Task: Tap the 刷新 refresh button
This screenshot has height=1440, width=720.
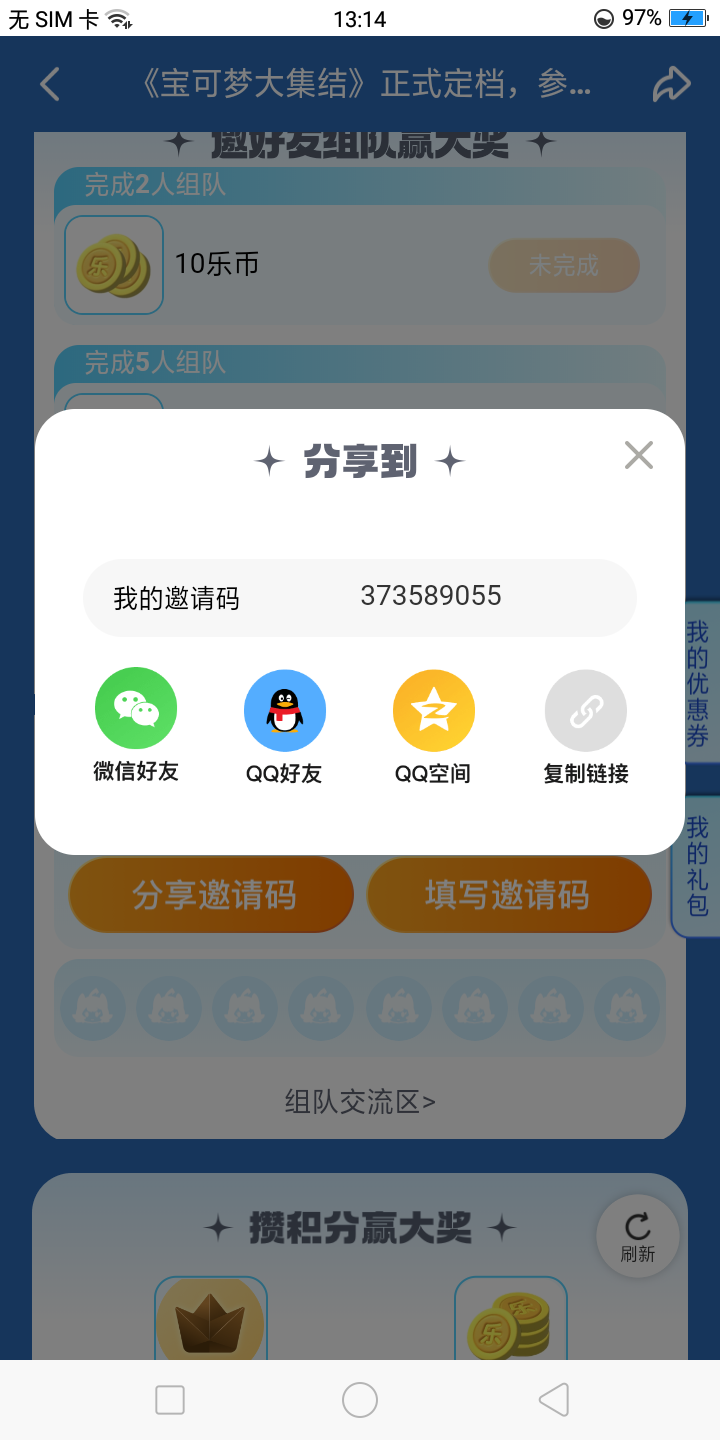Action: click(638, 1237)
